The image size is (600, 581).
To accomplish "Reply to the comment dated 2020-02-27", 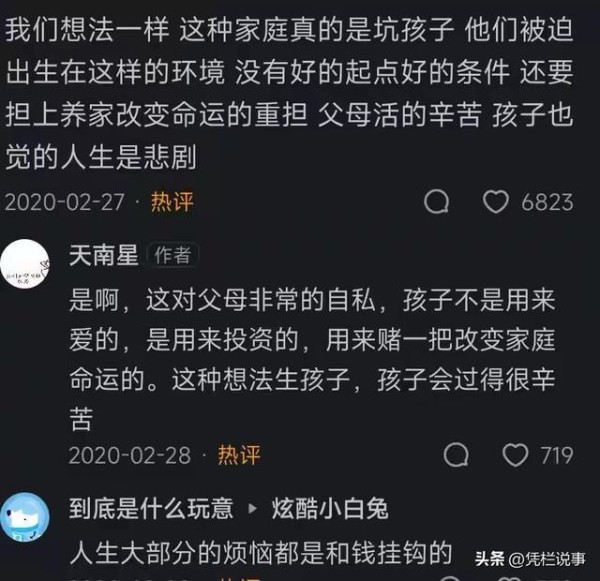I will [x=436, y=202].
